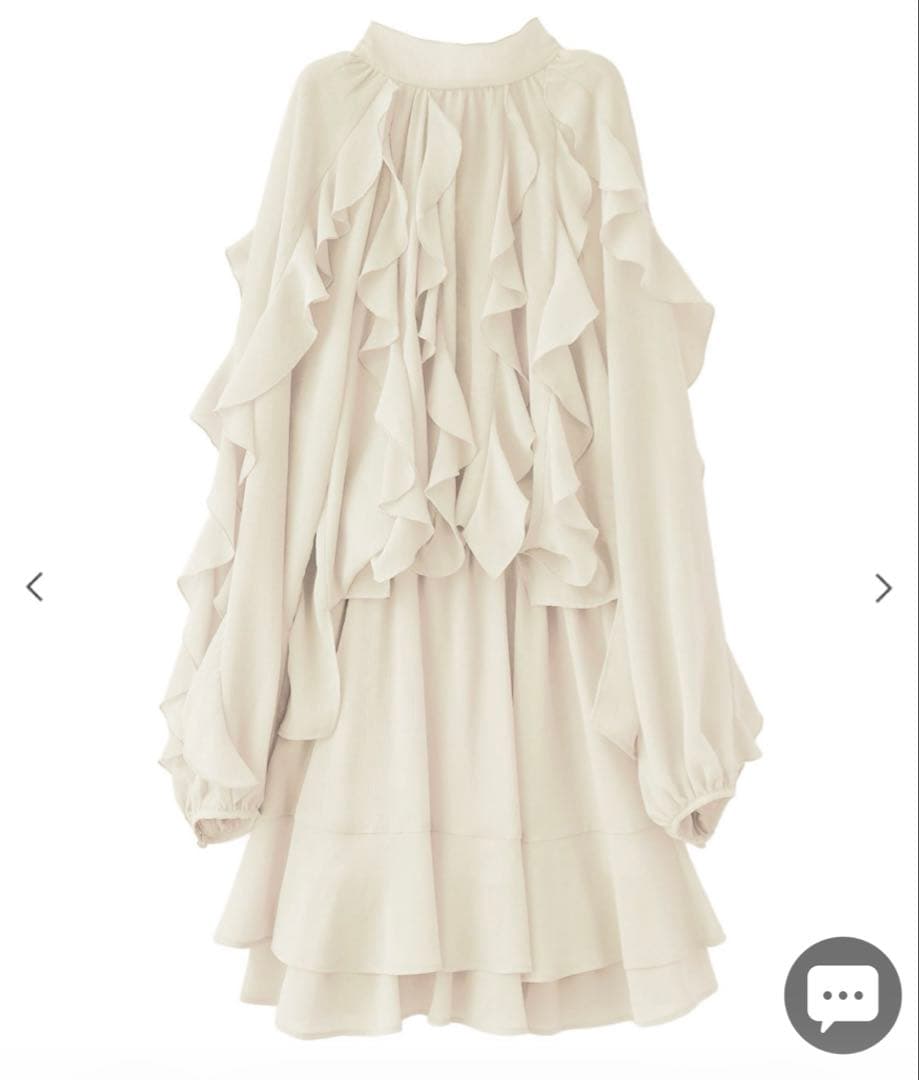Show the next product image
Image resolution: width=919 pixels, height=1080 pixels.
click(883, 588)
